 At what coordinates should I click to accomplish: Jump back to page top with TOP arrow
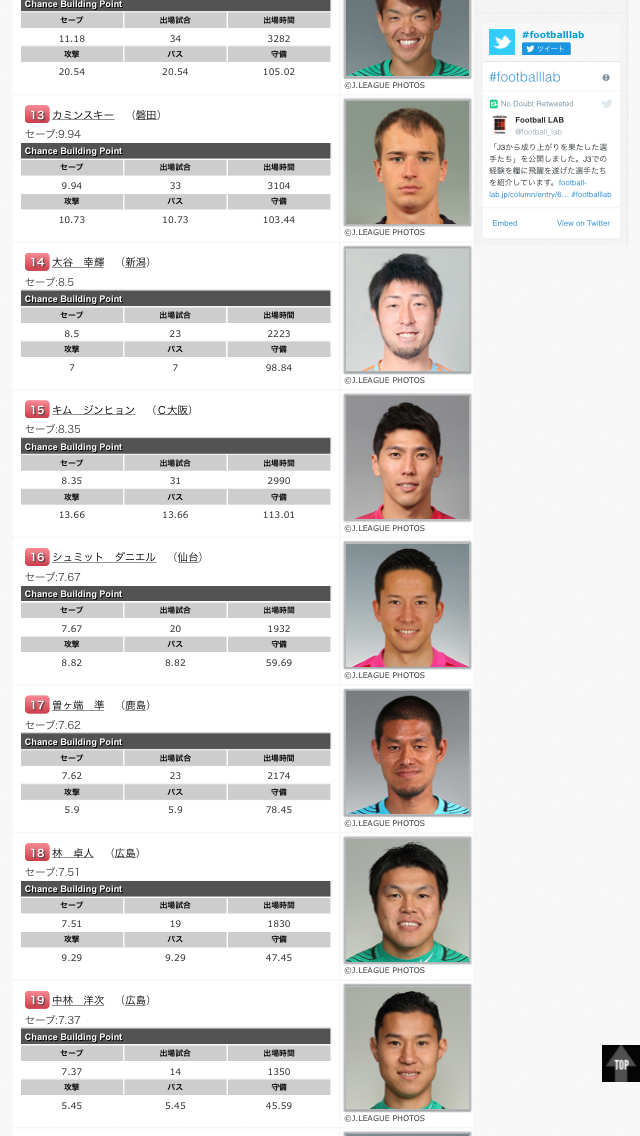(x=621, y=1063)
